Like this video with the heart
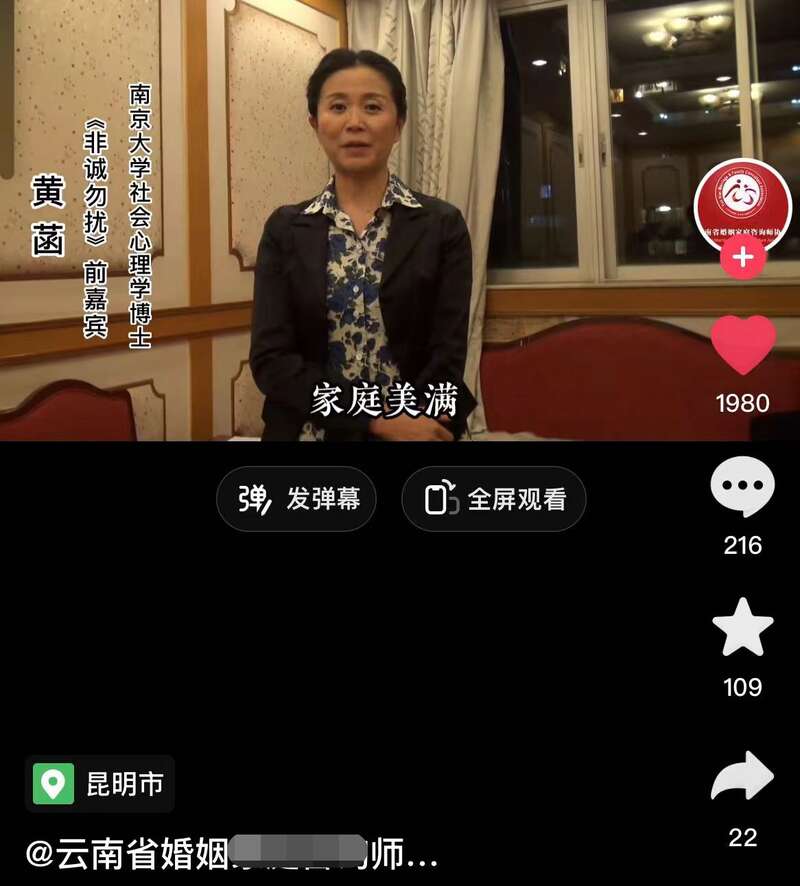 click(742, 346)
